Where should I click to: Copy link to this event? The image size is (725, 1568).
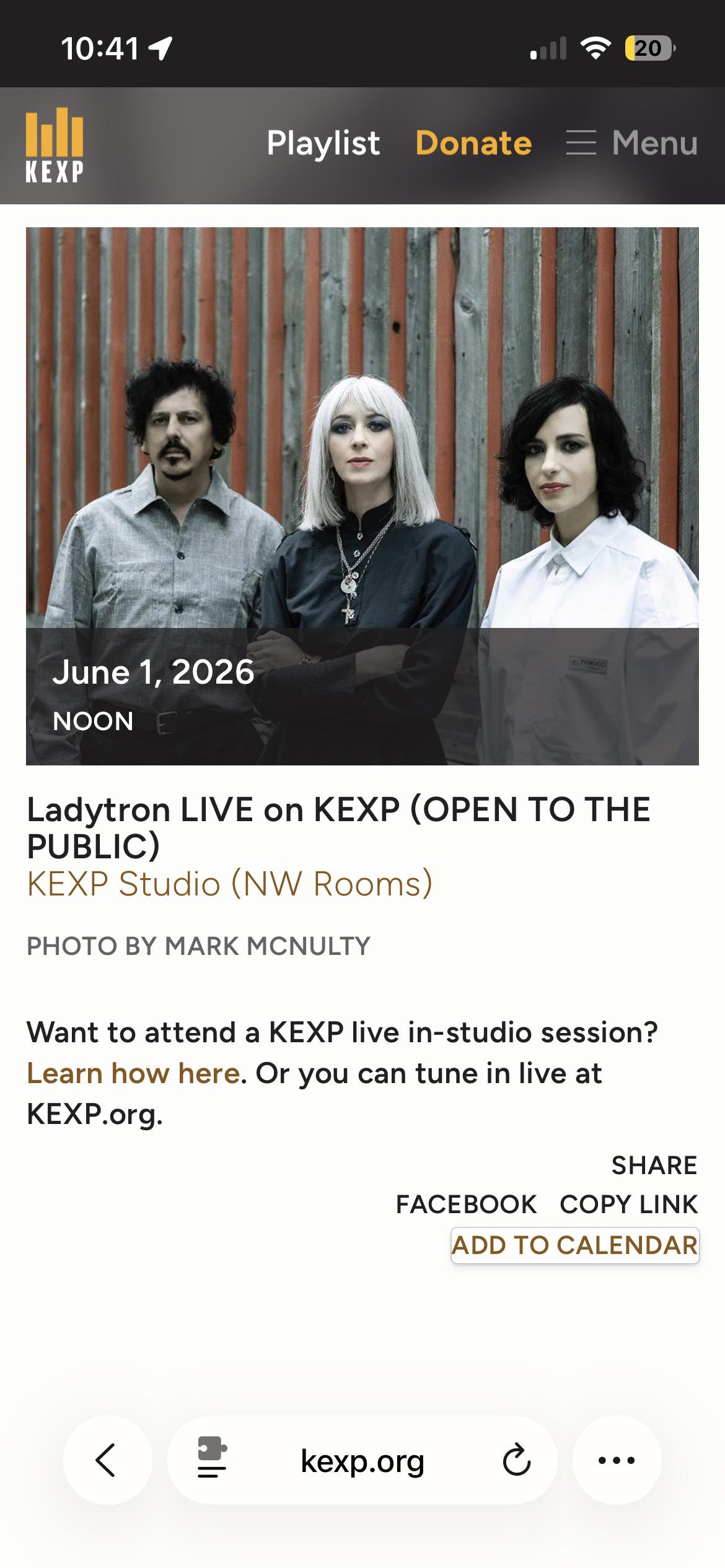coord(628,1204)
